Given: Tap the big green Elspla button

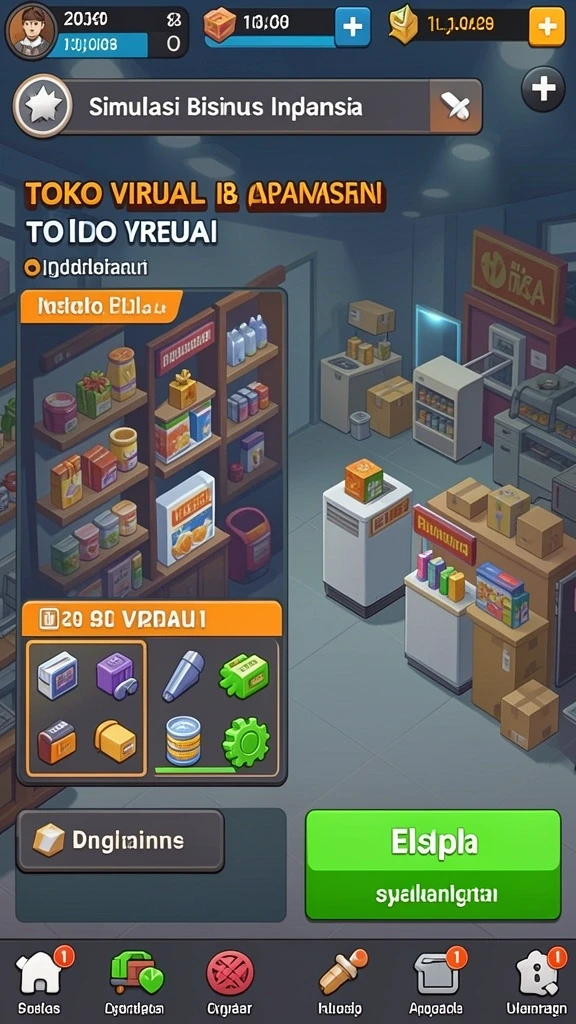Looking at the screenshot, I should click(x=433, y=864).
